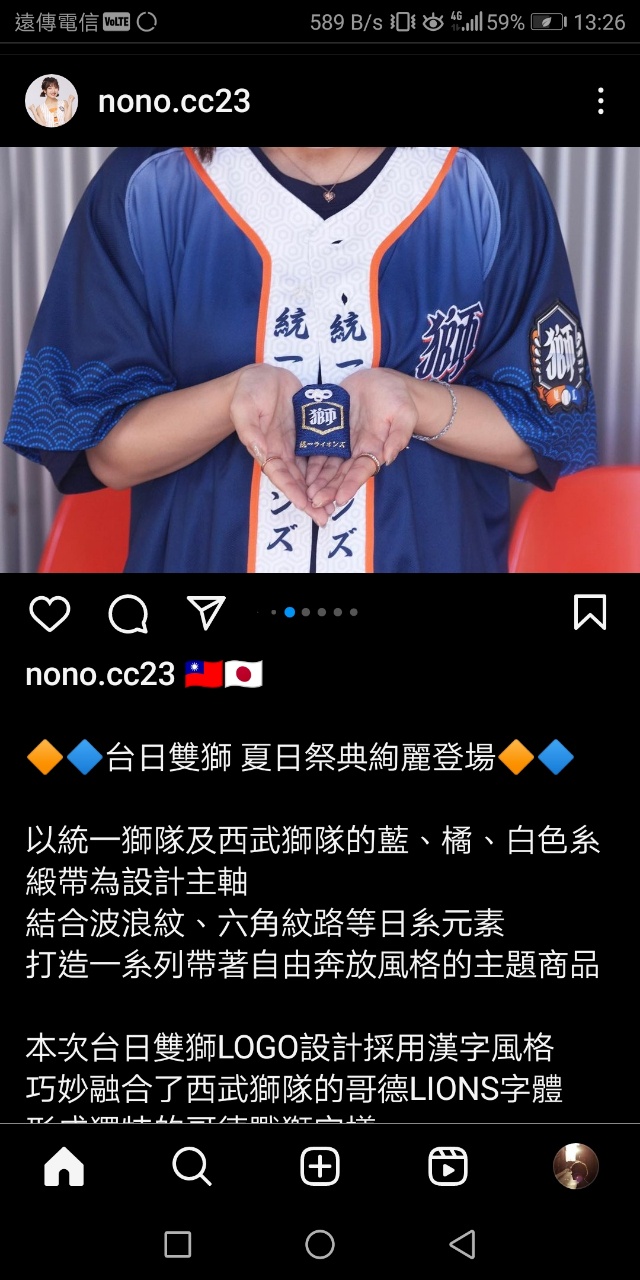
Task: Open your own profile tab
Action: coord(576,1166)
